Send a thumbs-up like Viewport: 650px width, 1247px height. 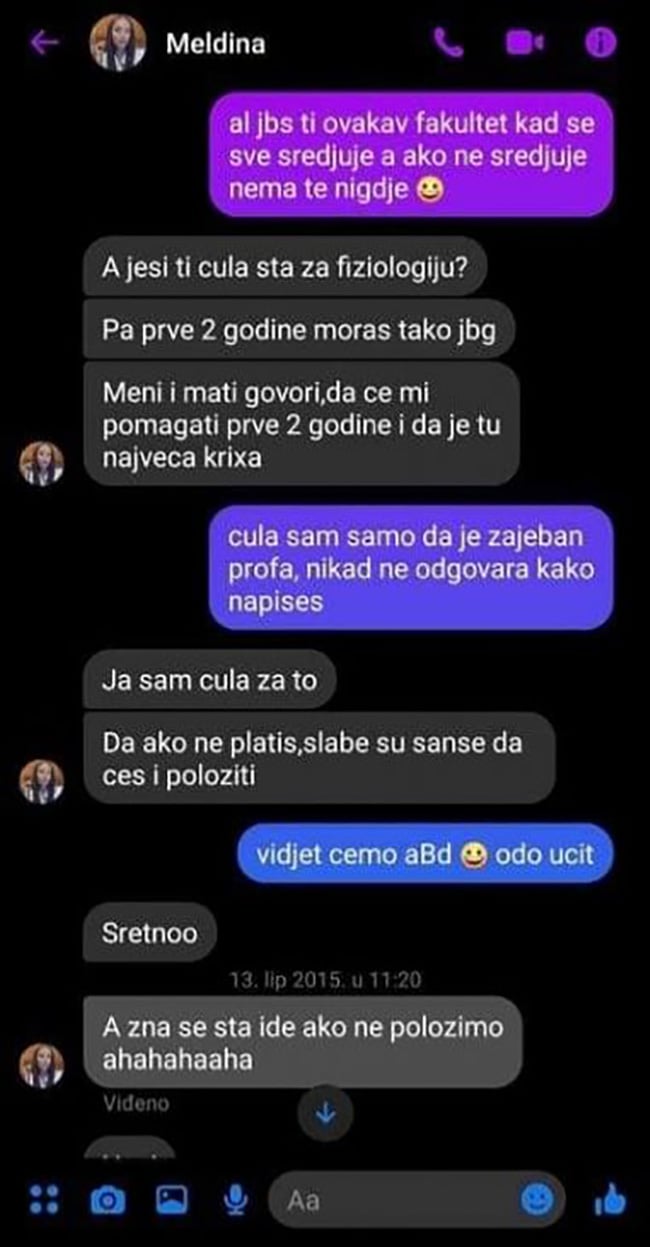[x=608, y=1197]
